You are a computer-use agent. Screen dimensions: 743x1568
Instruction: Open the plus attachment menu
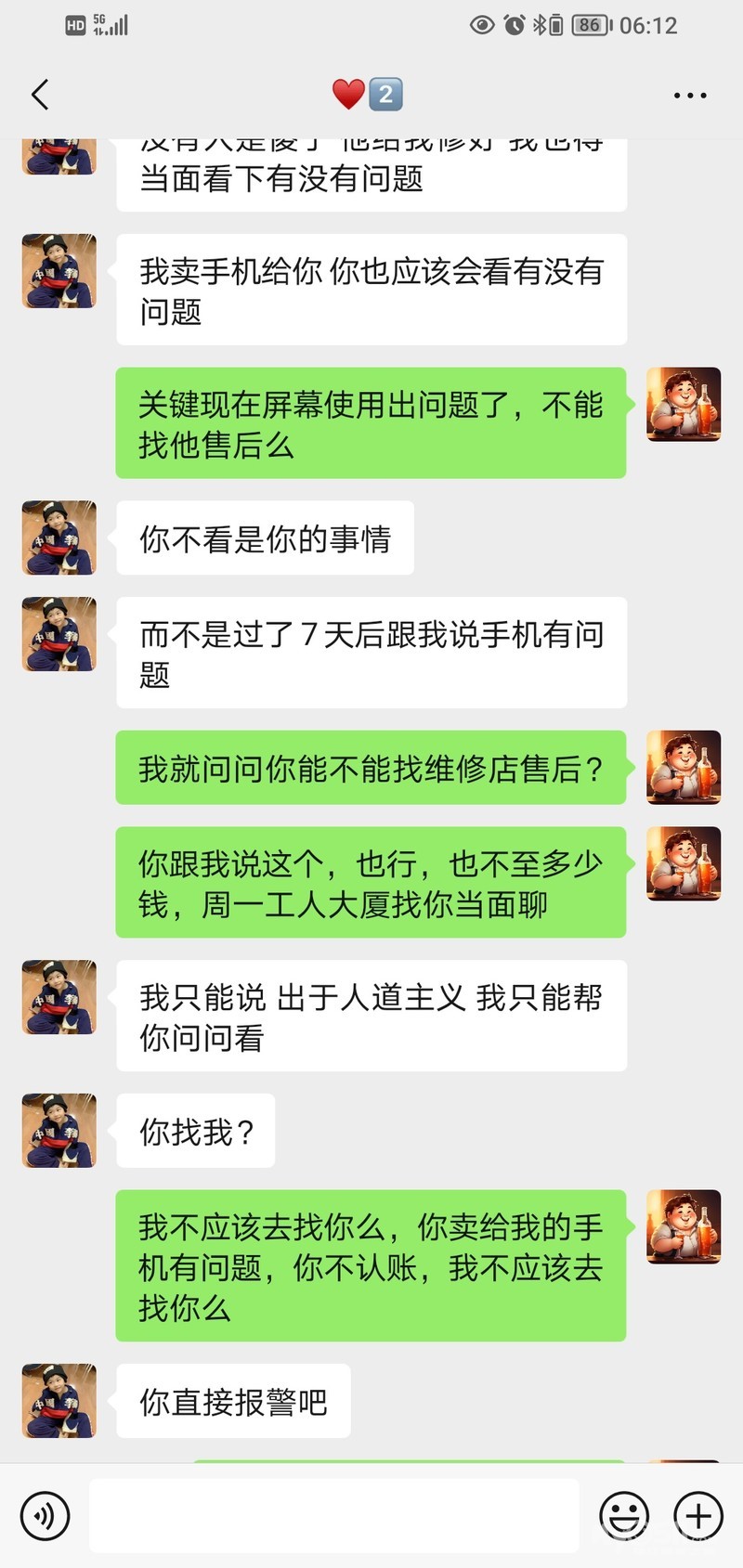click(x=698, y=1516)
